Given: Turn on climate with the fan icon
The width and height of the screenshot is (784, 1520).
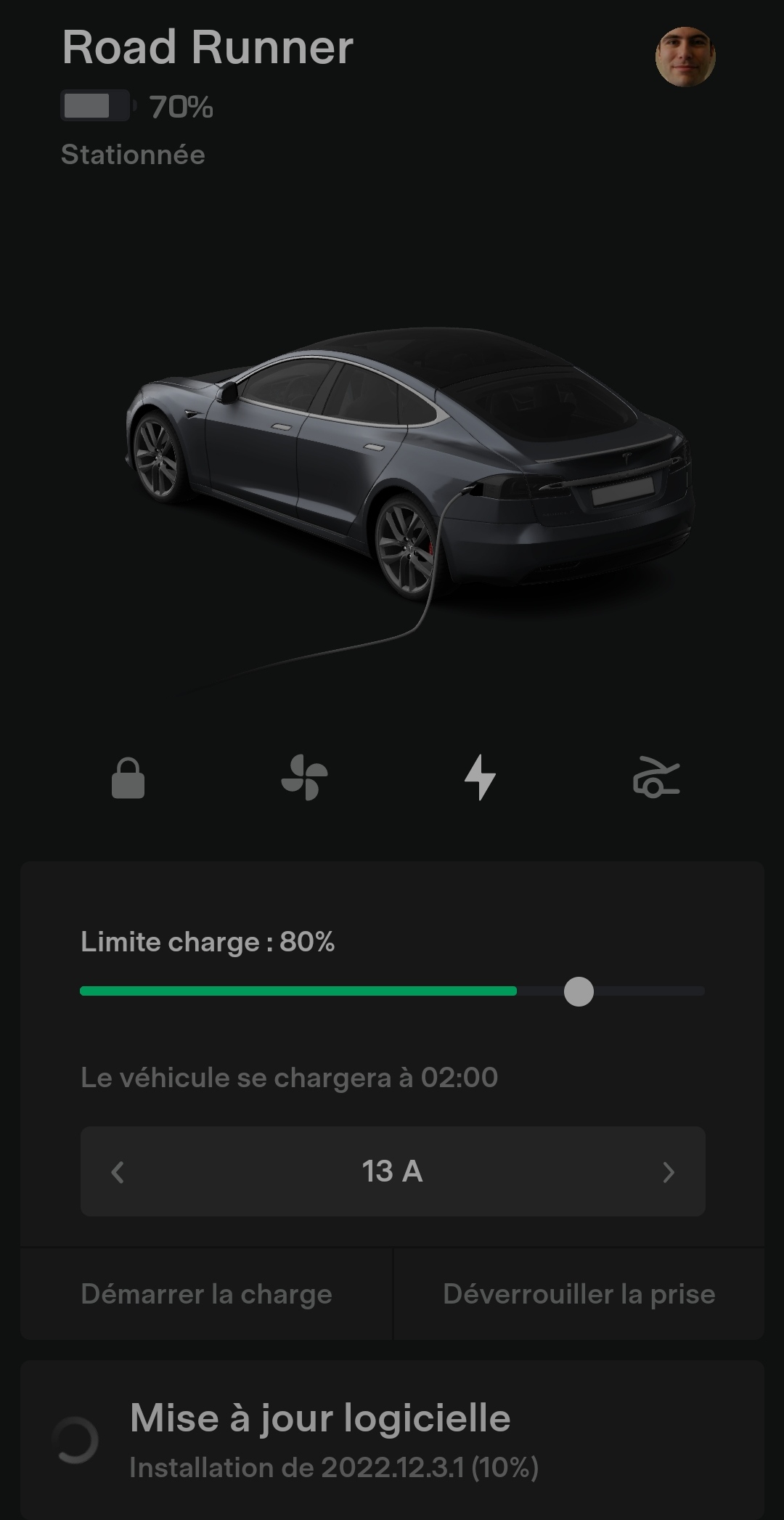Looking at the screenshot, I should click(304, 778).
